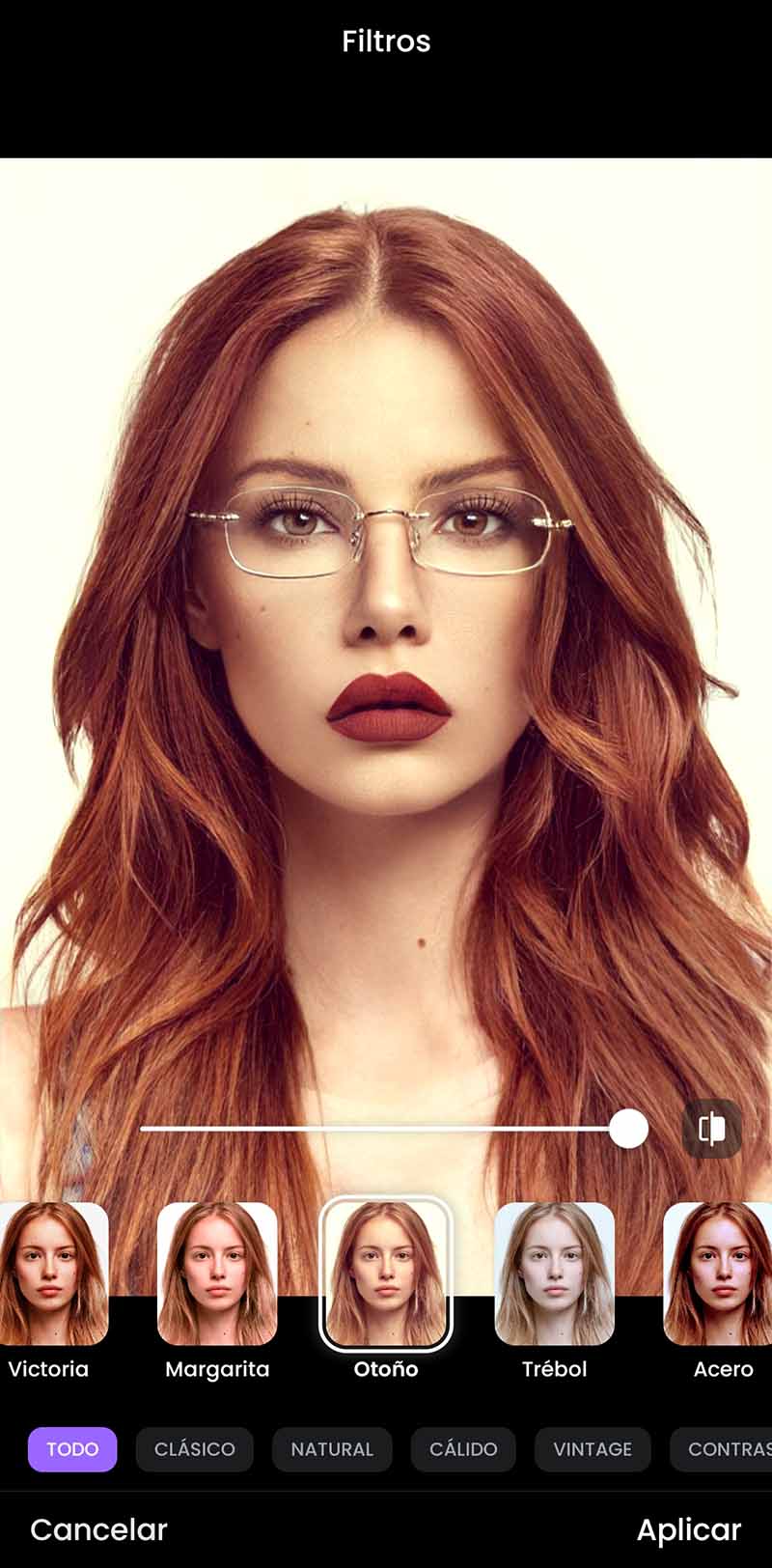The height and width of the screenshot is (1568, 772).
Task: Click the filter intensity slider handle
Action: click(629, 1128)
